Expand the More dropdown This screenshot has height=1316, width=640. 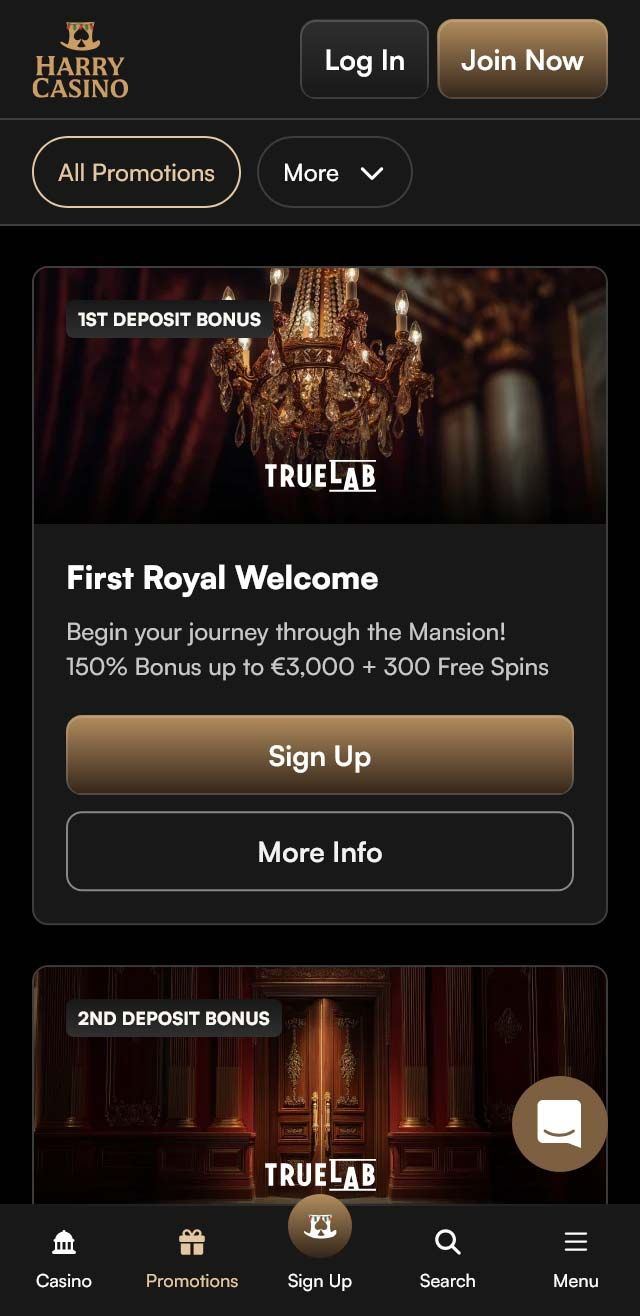pos(334,172)
